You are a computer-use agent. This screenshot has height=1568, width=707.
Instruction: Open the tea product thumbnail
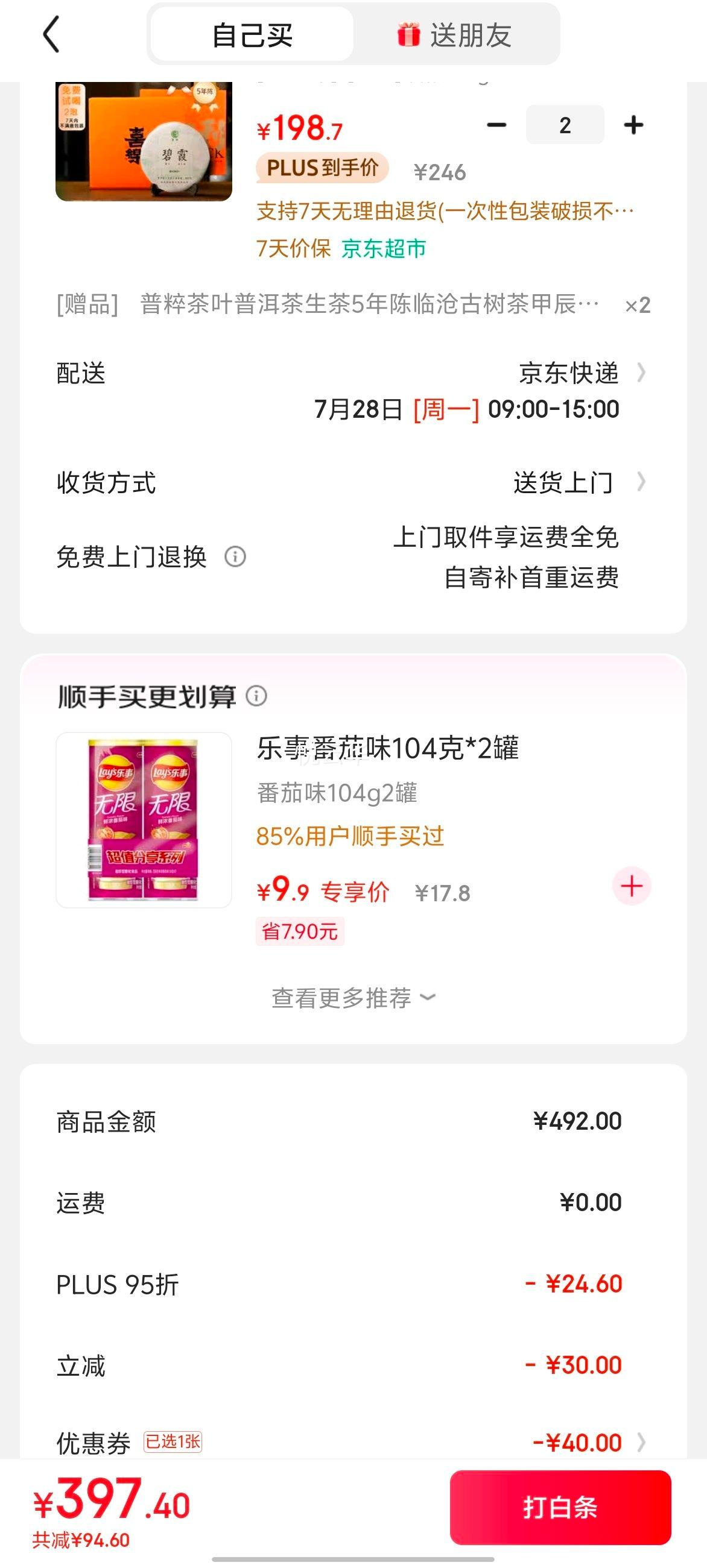click(144, 141)
